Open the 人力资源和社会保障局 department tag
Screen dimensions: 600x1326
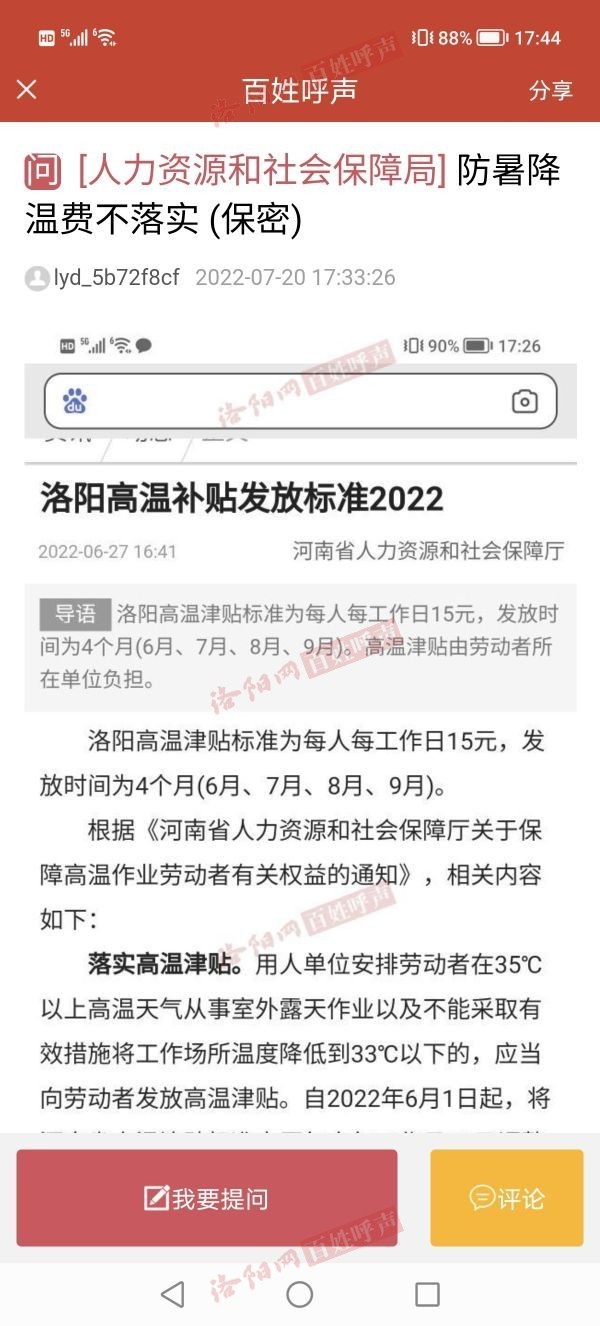262,171
